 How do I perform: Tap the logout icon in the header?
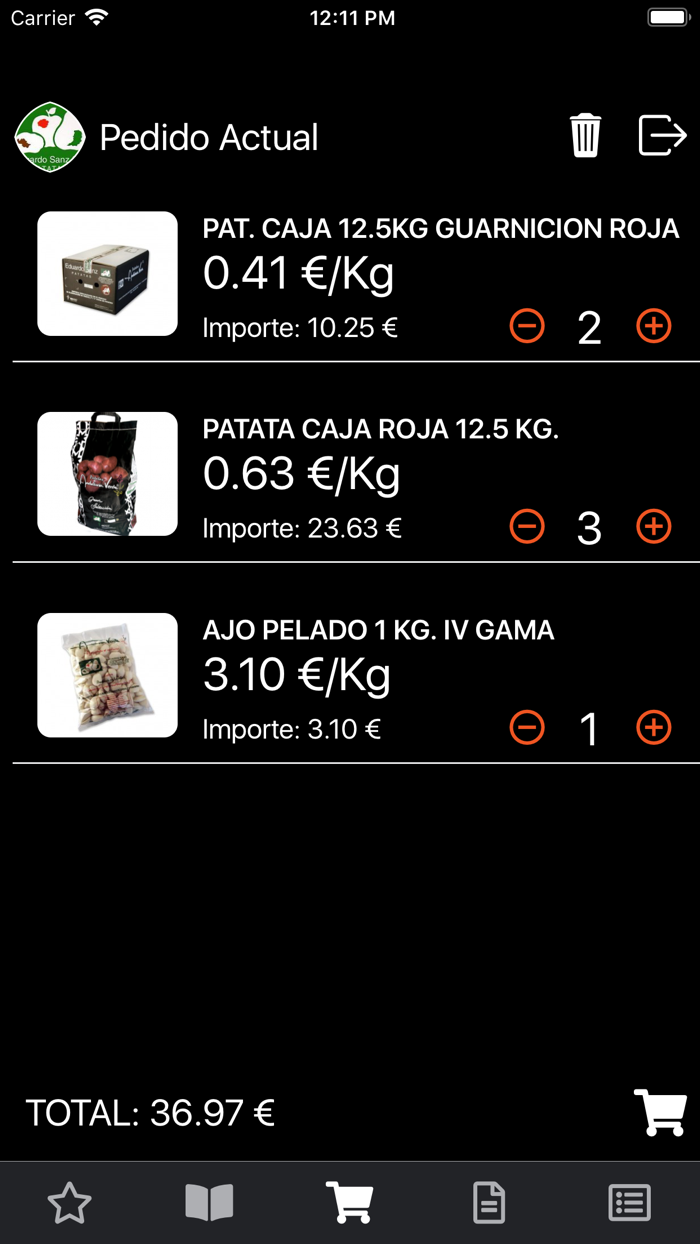coord(662,136)
